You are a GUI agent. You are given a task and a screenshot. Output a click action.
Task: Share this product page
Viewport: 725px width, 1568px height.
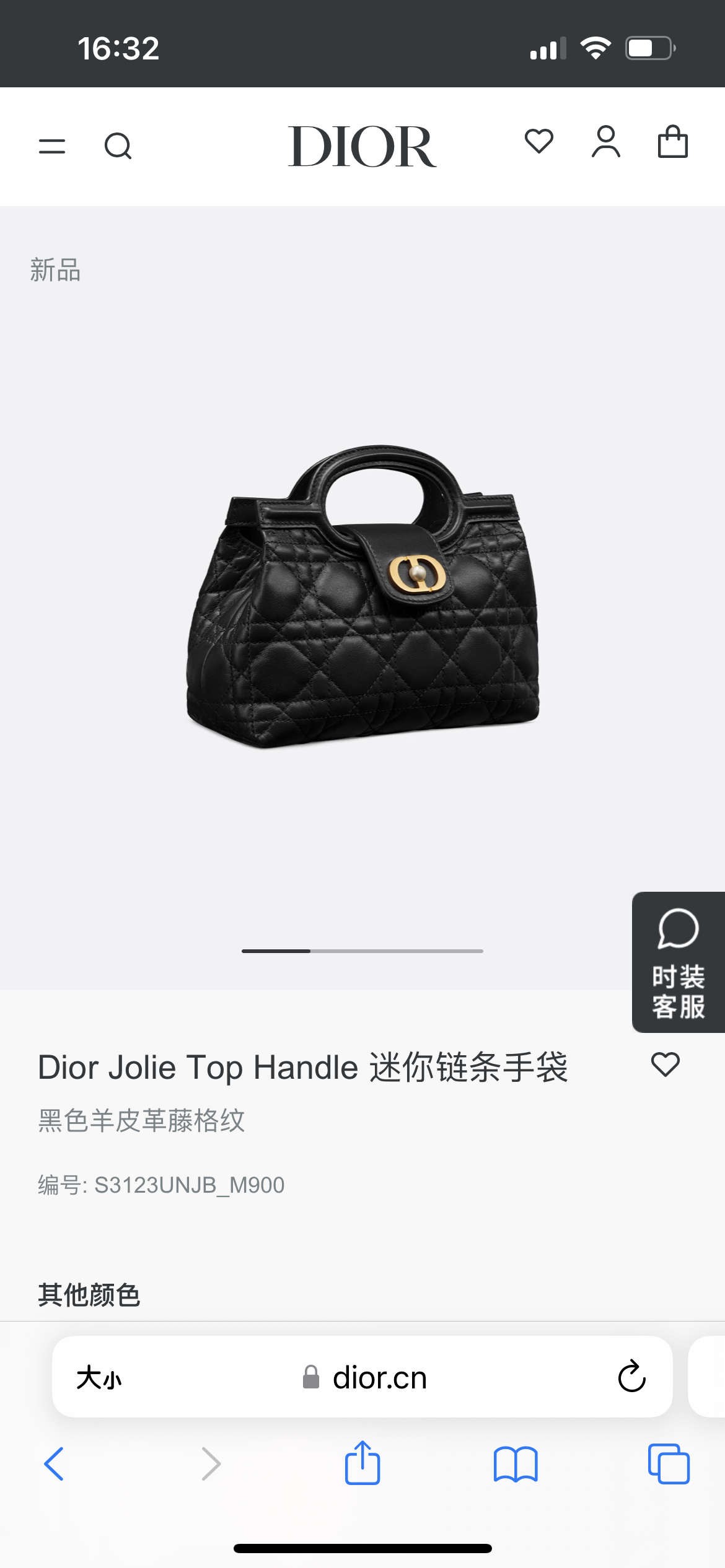[362, 1463]
